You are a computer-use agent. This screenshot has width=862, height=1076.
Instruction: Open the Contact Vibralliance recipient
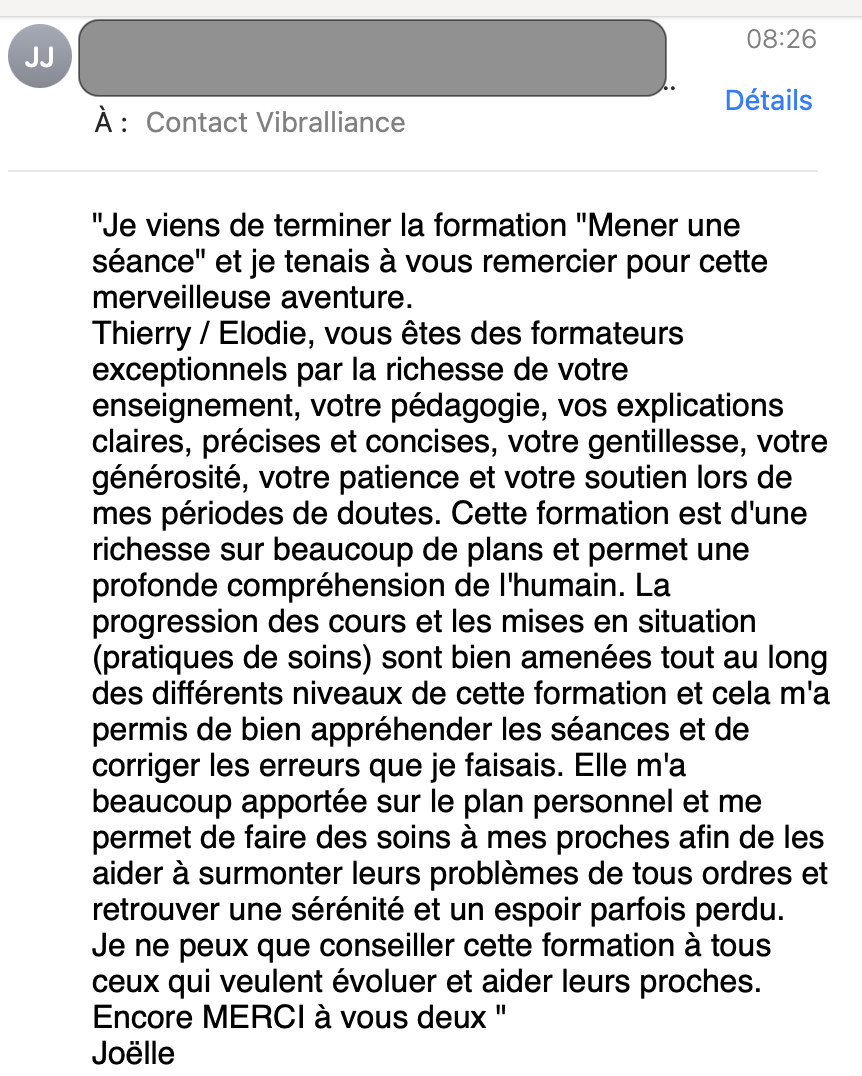275,123
